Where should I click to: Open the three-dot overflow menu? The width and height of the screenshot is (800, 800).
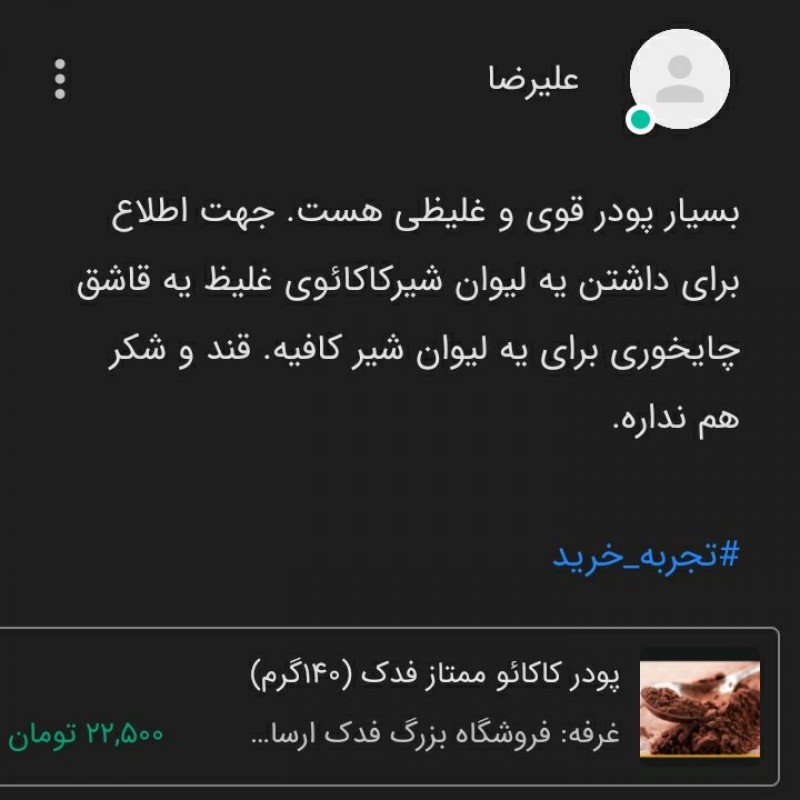coord(60,79)
